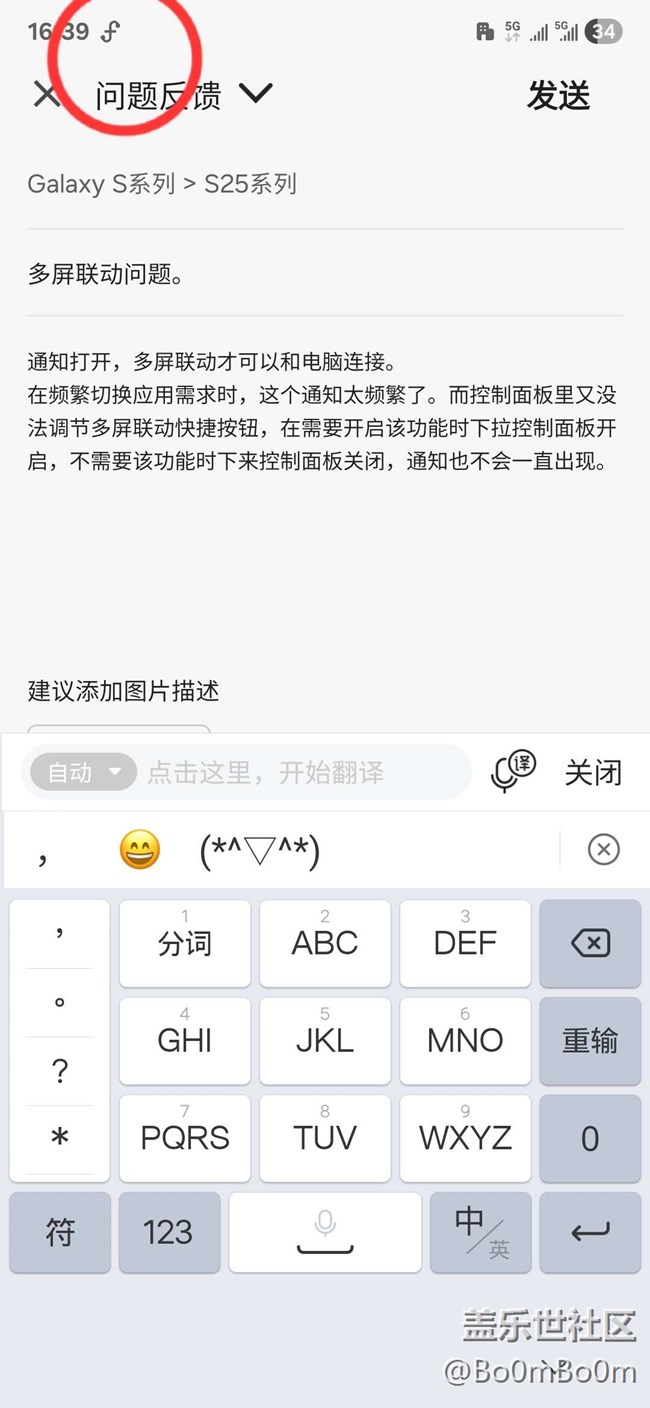650x1408 pixels.
Task: Tap the backspace key
Action: (590, 943)
